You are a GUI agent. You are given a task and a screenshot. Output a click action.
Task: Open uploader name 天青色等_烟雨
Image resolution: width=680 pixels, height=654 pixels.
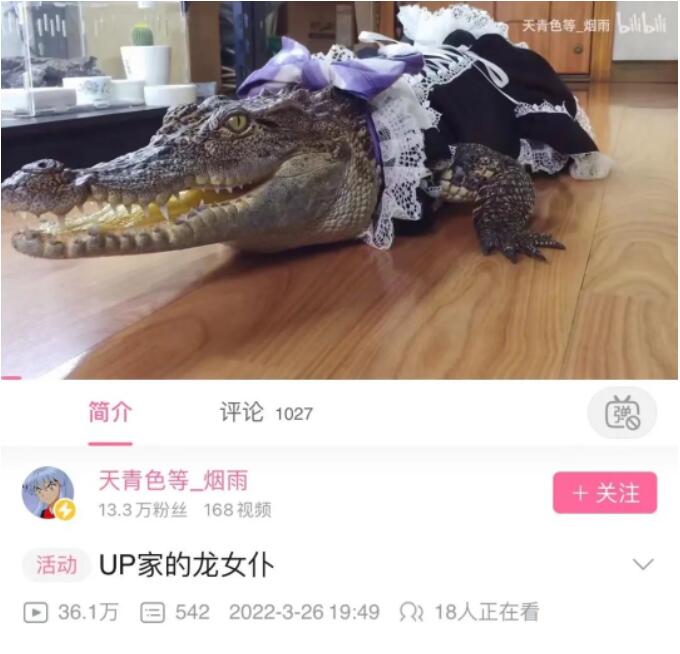pyautogui.click(x=172, y=481)
